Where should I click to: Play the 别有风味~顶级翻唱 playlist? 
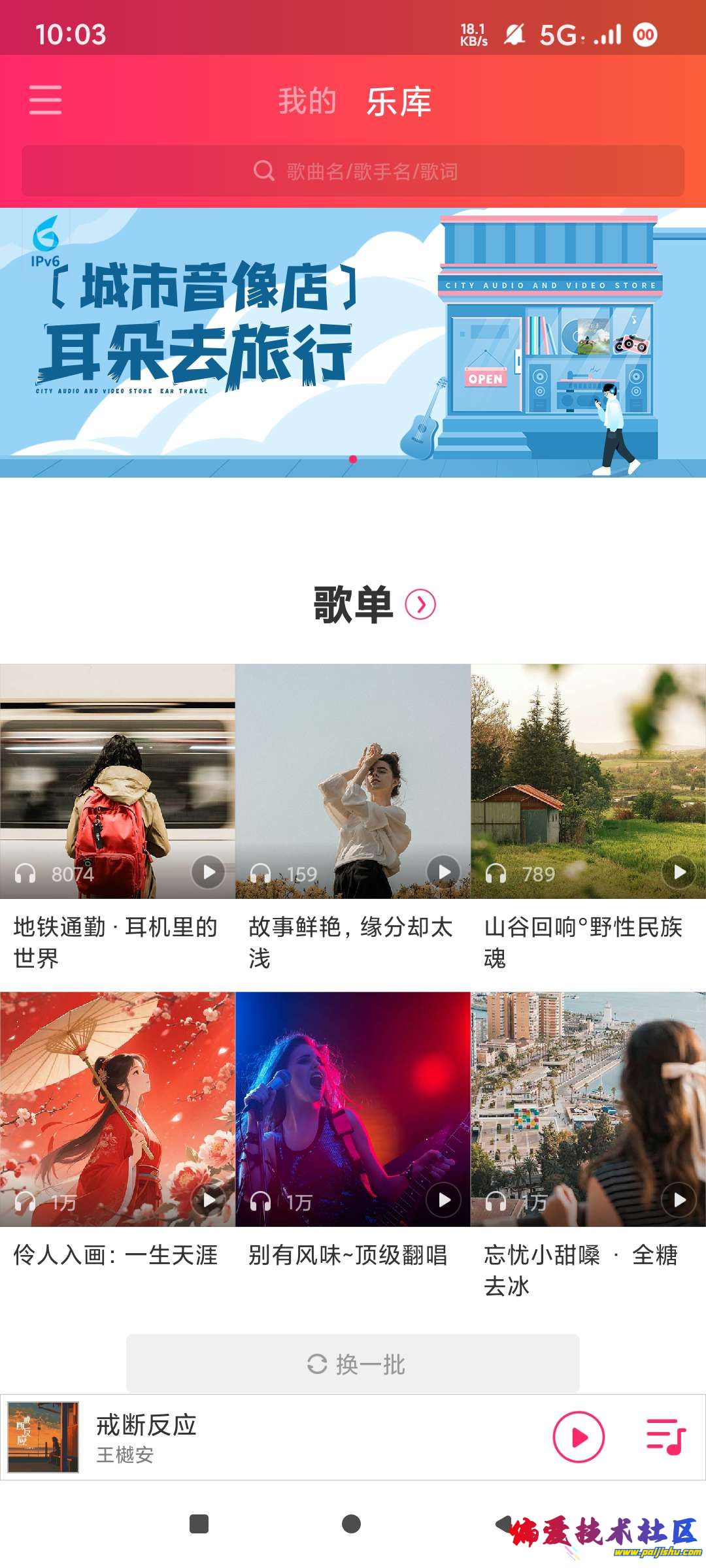[x=444, y=1200]
